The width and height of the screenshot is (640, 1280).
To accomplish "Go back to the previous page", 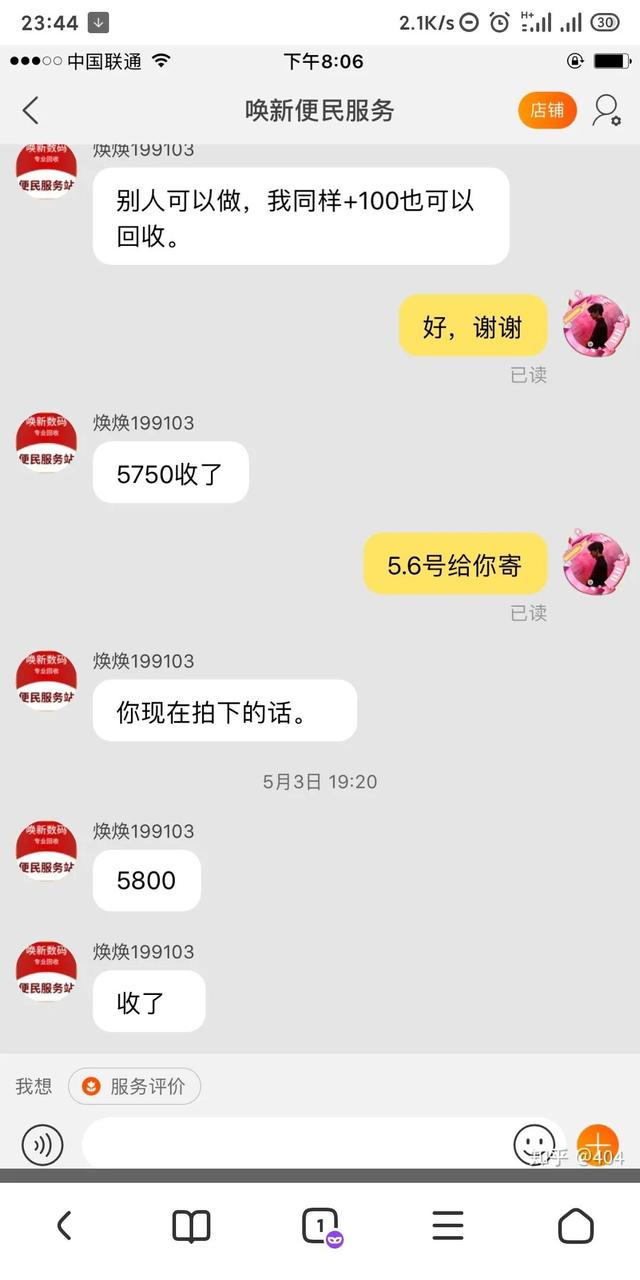I will 64,1225.
